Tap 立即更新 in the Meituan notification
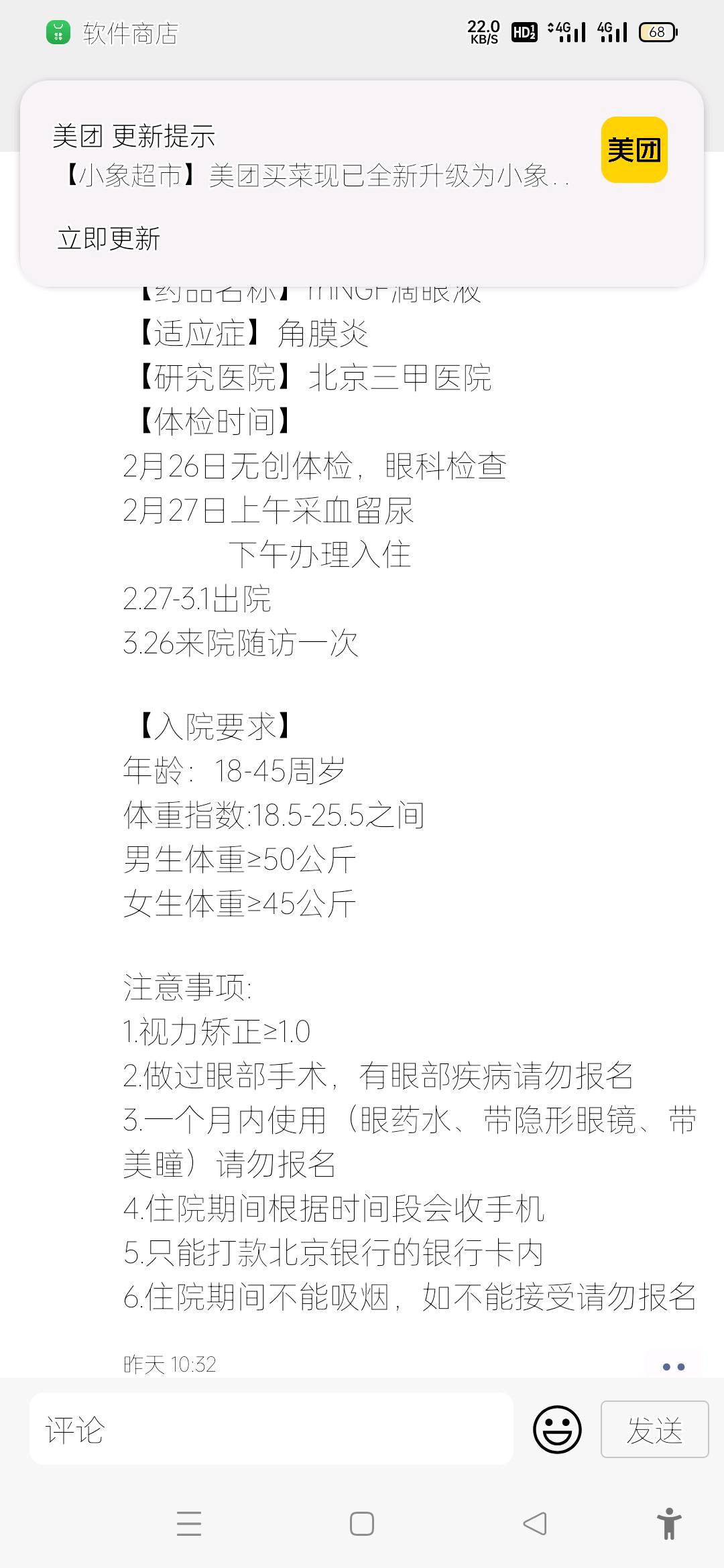Image resolution: width=724 pixels, height=1568 pixels. 109,239
